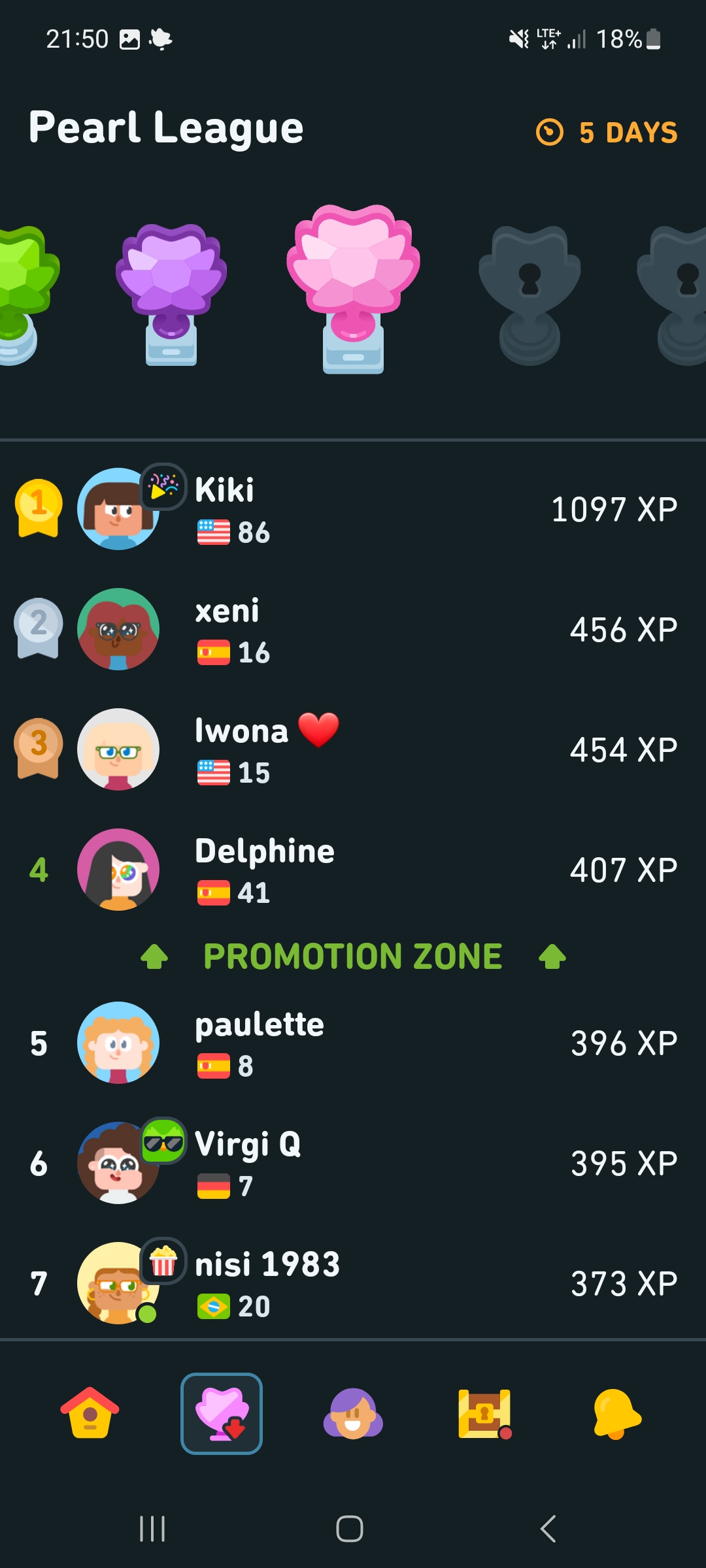The height and width of the screenshot is (1568, 706).
Task: Open nisi 1983's profile row
Action: pyautogui.click(x=353, y=1284)
